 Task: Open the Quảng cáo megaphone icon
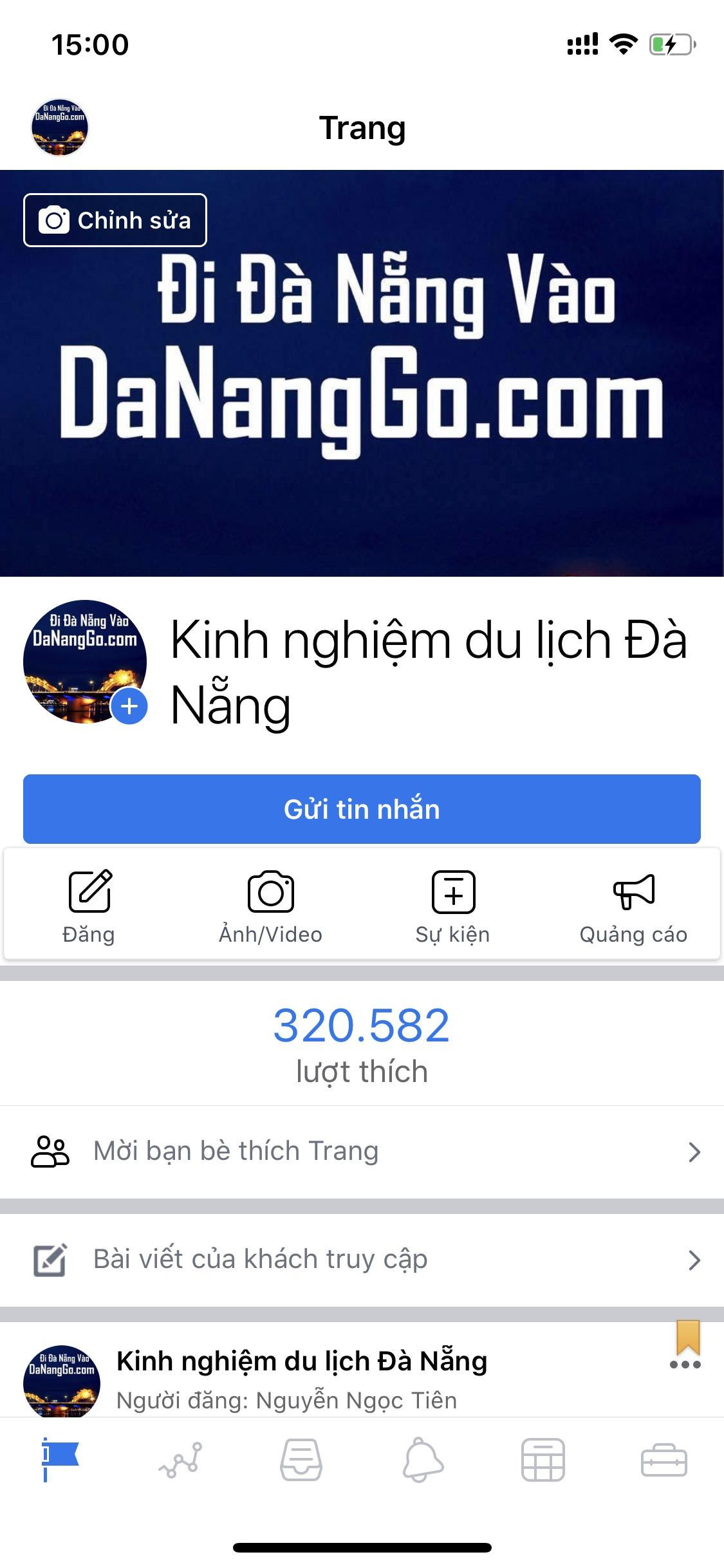[x=634, y=893]
